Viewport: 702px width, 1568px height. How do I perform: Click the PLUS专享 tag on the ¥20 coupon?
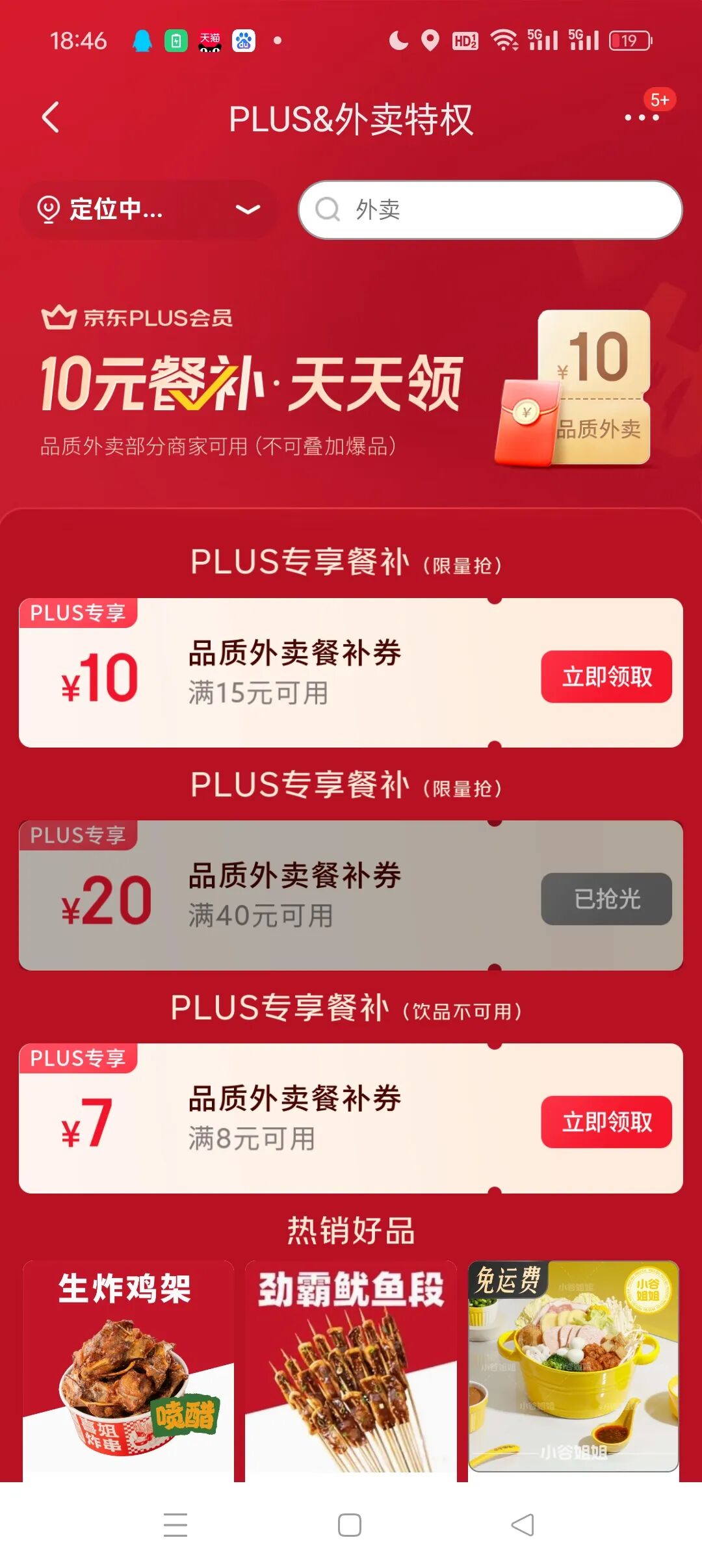point(78,837)
